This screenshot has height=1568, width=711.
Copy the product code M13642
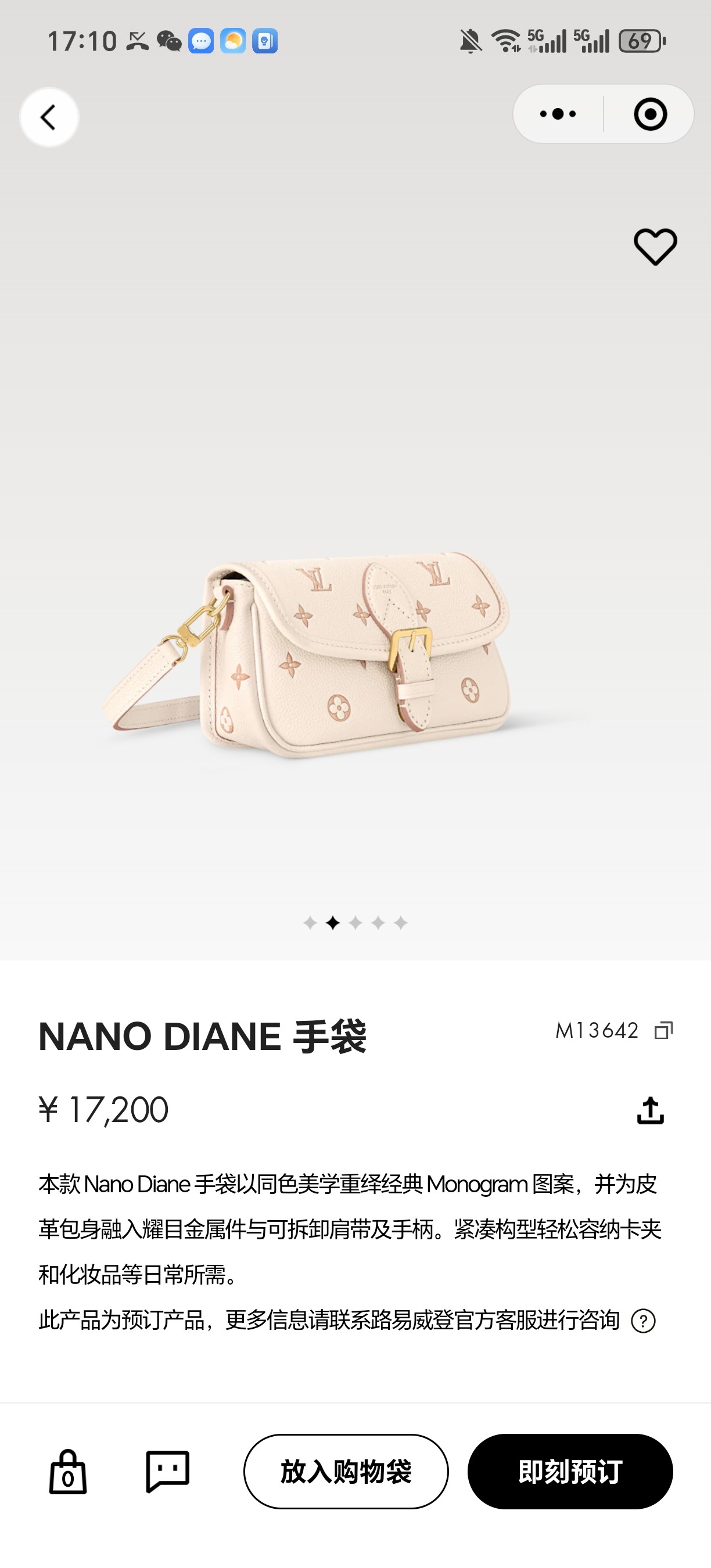(663, 1030)
